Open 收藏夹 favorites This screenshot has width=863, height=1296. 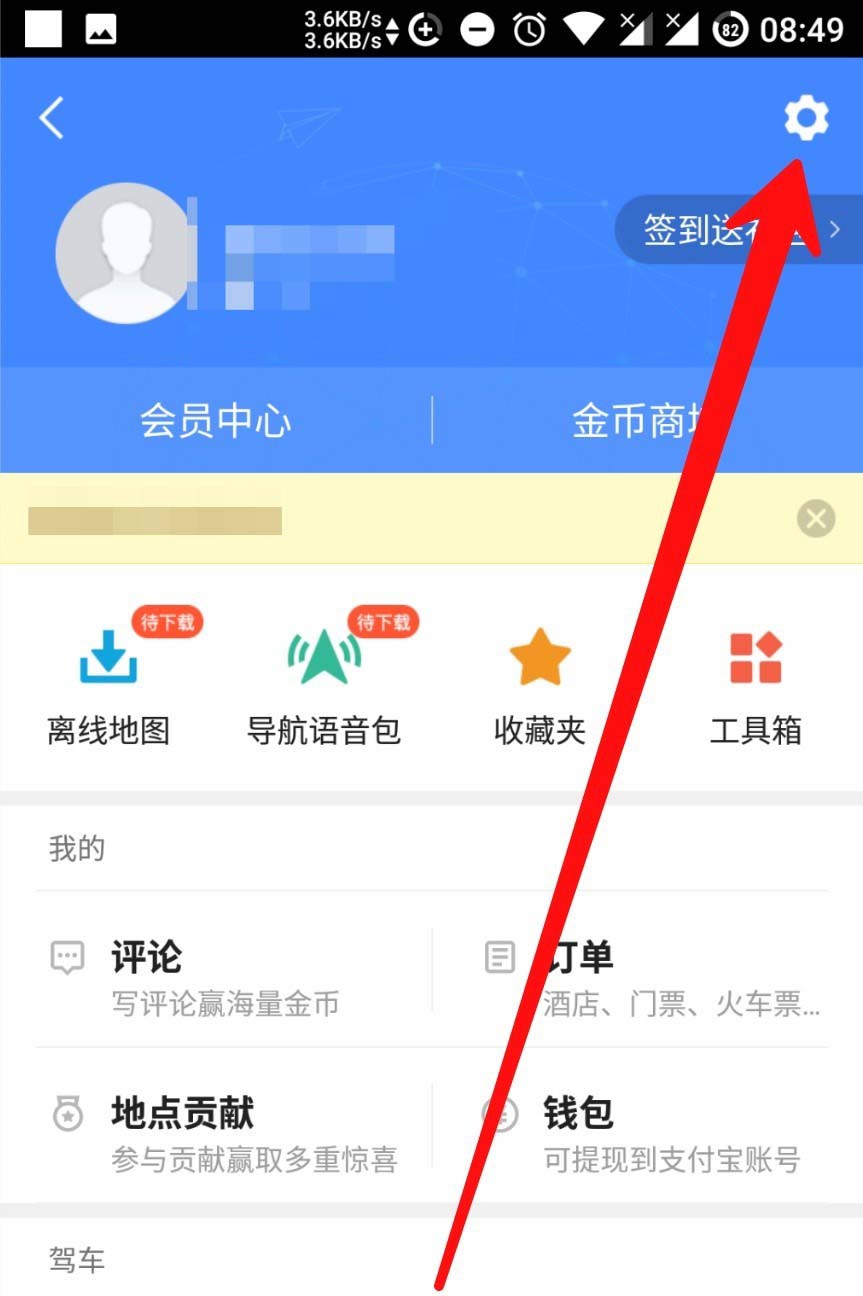click(x=539, y=685)
